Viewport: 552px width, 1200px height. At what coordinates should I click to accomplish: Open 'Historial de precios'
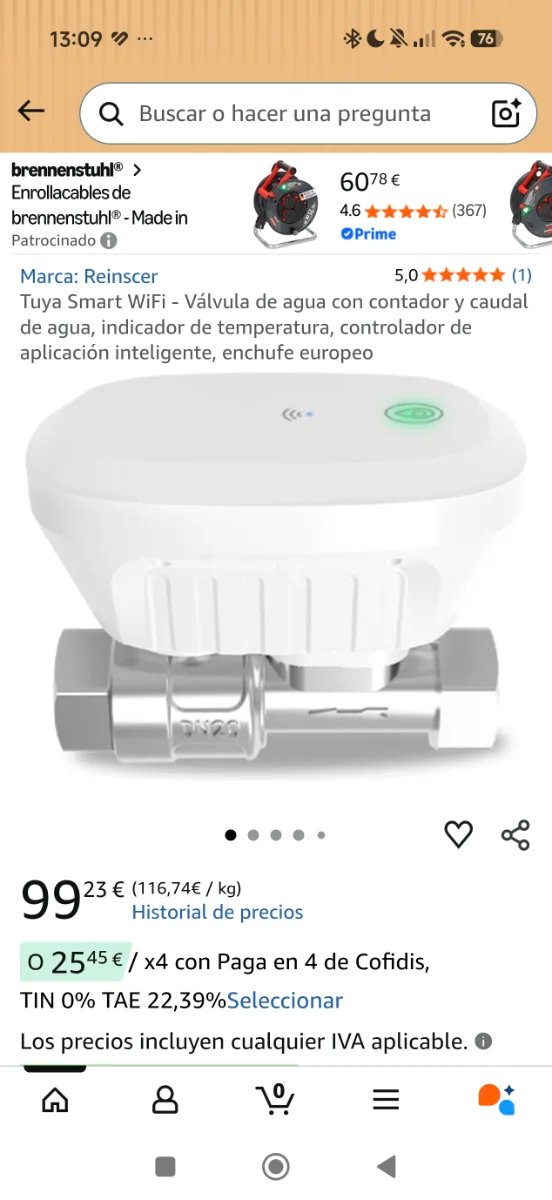(x=217, y=912)
